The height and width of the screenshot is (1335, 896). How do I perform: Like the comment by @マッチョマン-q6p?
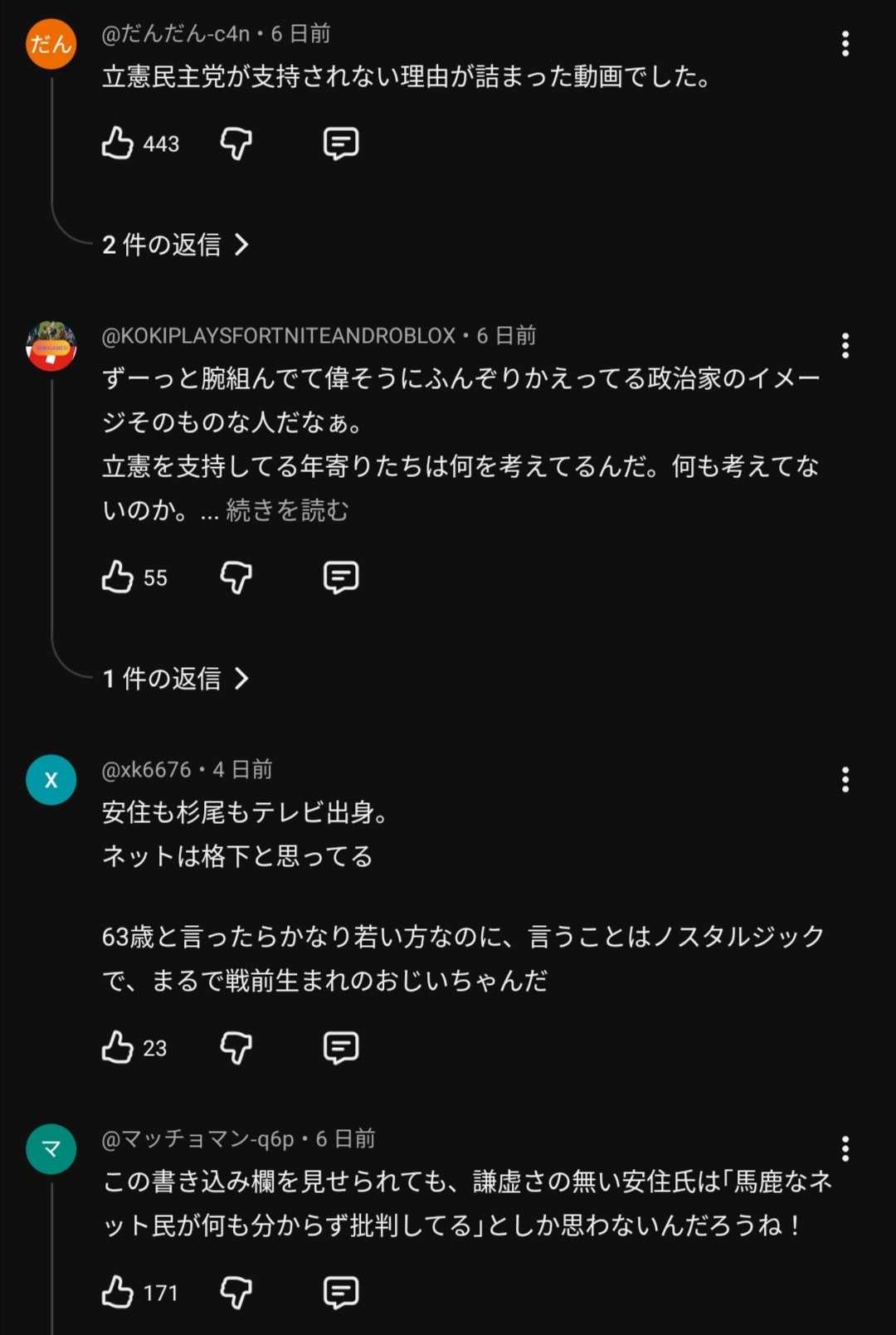click(118, 1293)
